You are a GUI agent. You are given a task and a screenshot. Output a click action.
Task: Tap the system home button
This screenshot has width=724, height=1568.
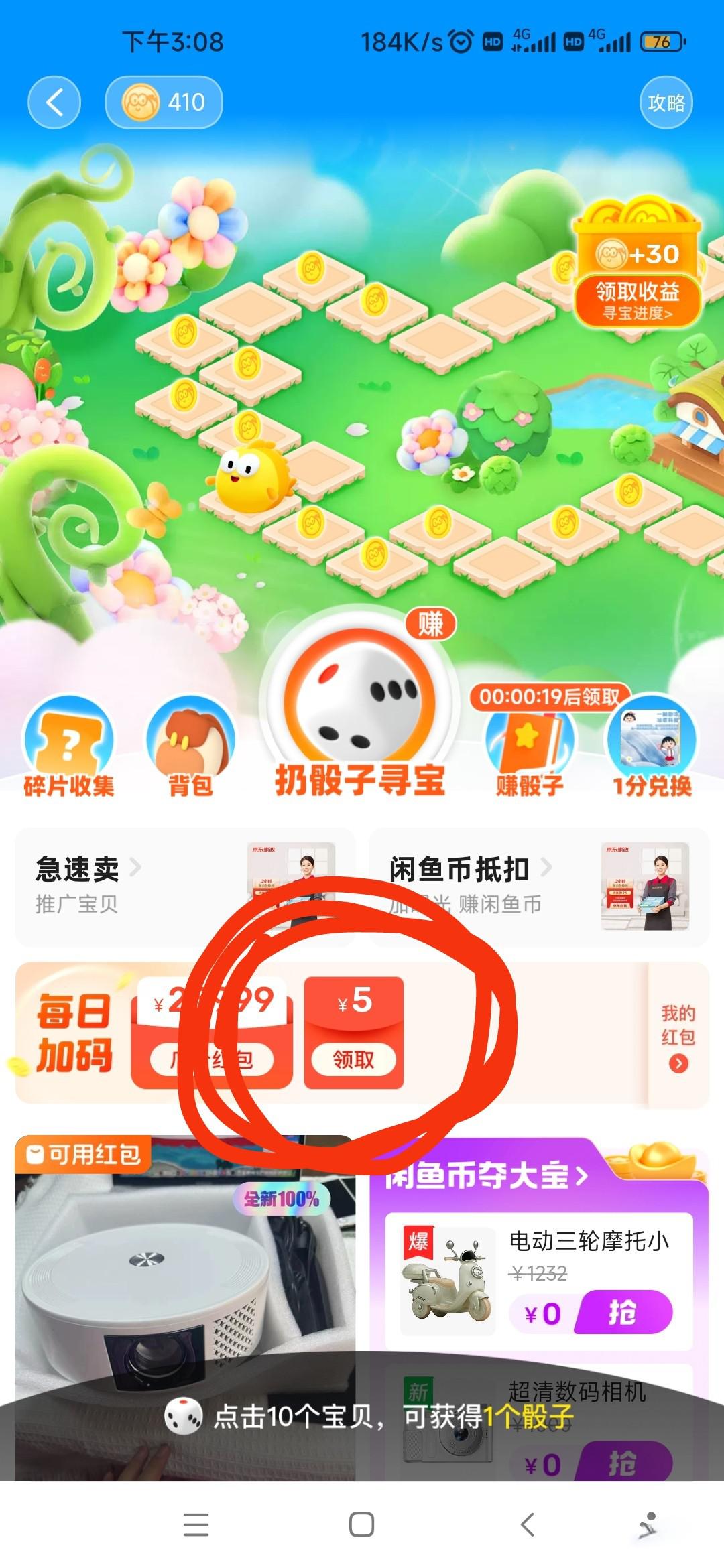coord(361,1524)
